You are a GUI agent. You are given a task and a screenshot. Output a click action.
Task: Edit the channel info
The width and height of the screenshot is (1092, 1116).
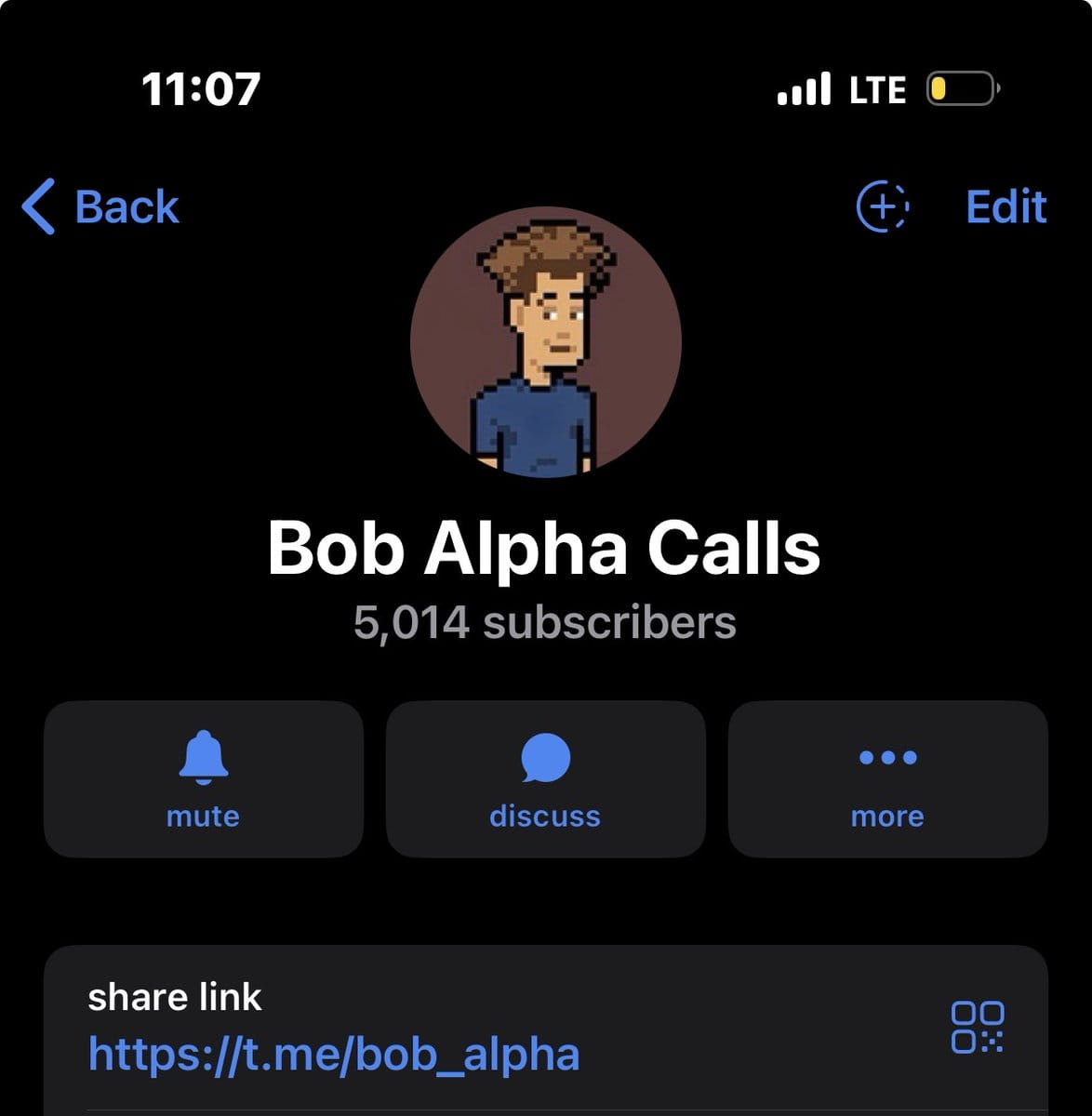click(x=1005, y=206)
